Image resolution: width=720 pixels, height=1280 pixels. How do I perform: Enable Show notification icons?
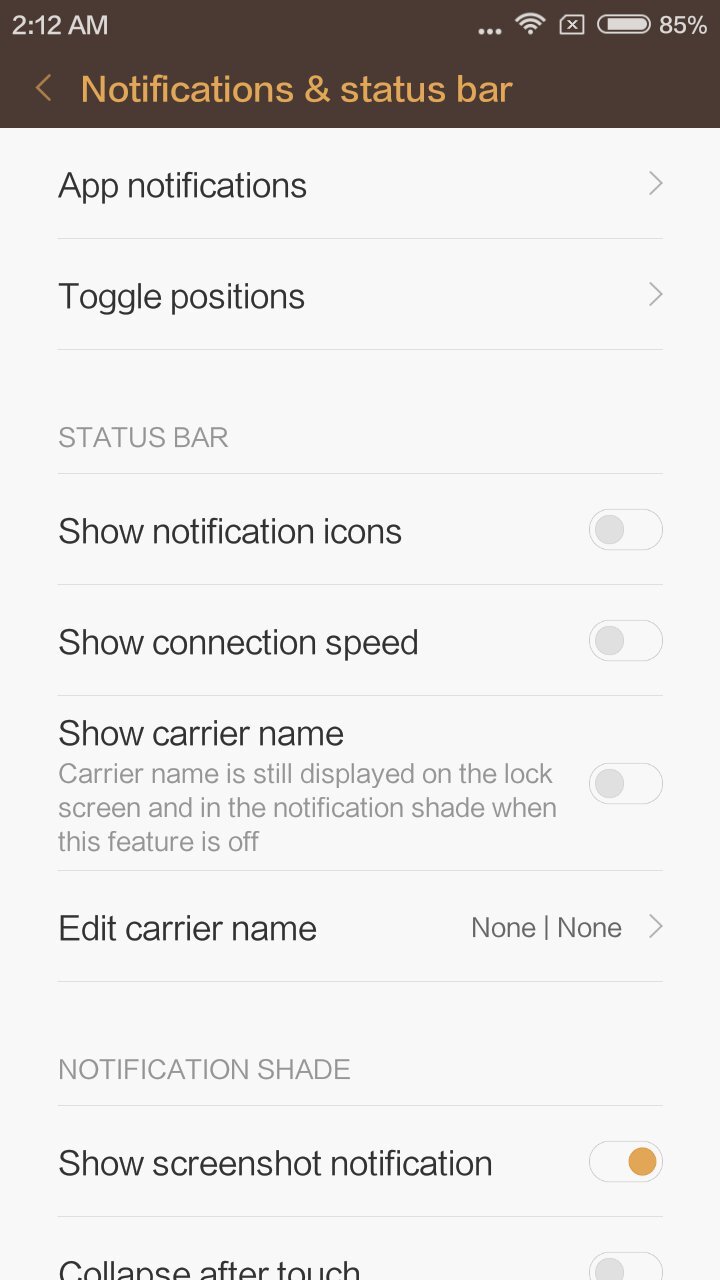tap(625, 530)
